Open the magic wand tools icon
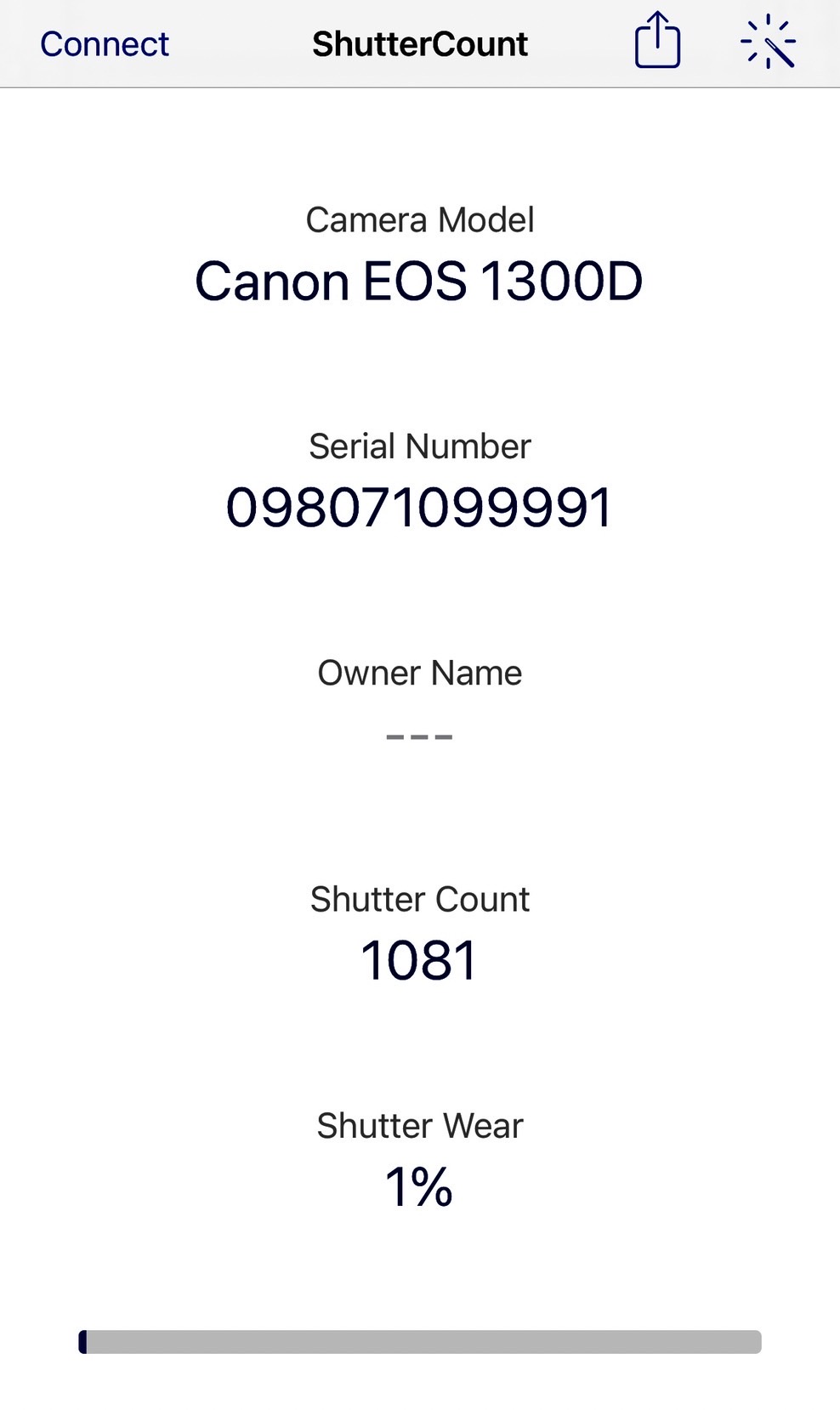Viewport: 840px width, 1410px height. 767,42
